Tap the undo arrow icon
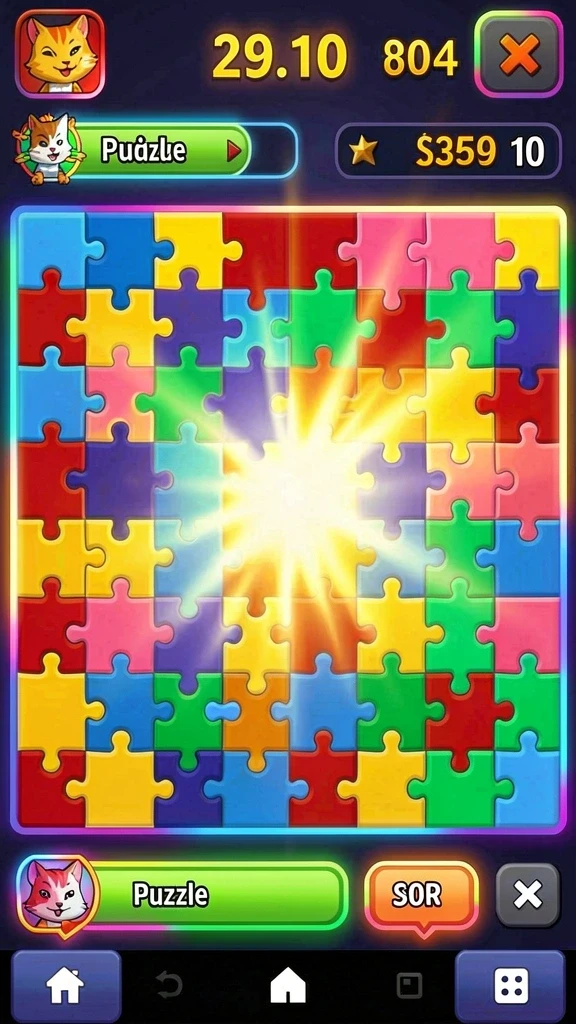Image resolution: width=576 pixels, height=1024 pixels. pyautogui.click(x=169, y=985)
